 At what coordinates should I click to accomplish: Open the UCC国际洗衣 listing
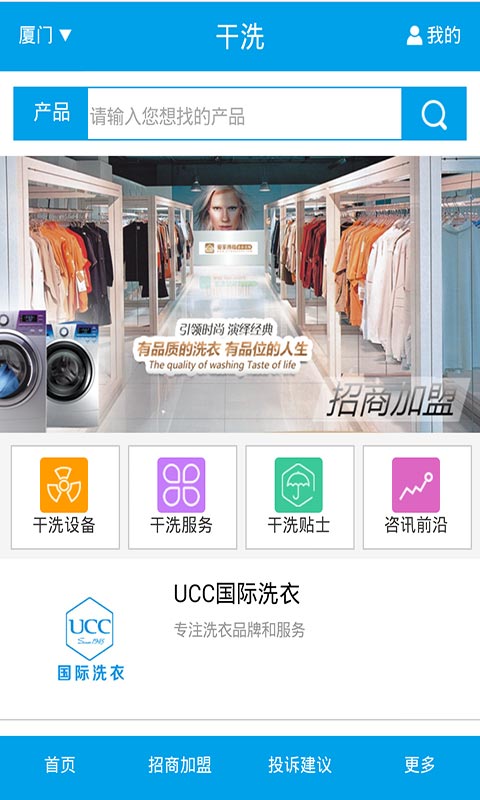pyautogui.click(x=240, y=639)
